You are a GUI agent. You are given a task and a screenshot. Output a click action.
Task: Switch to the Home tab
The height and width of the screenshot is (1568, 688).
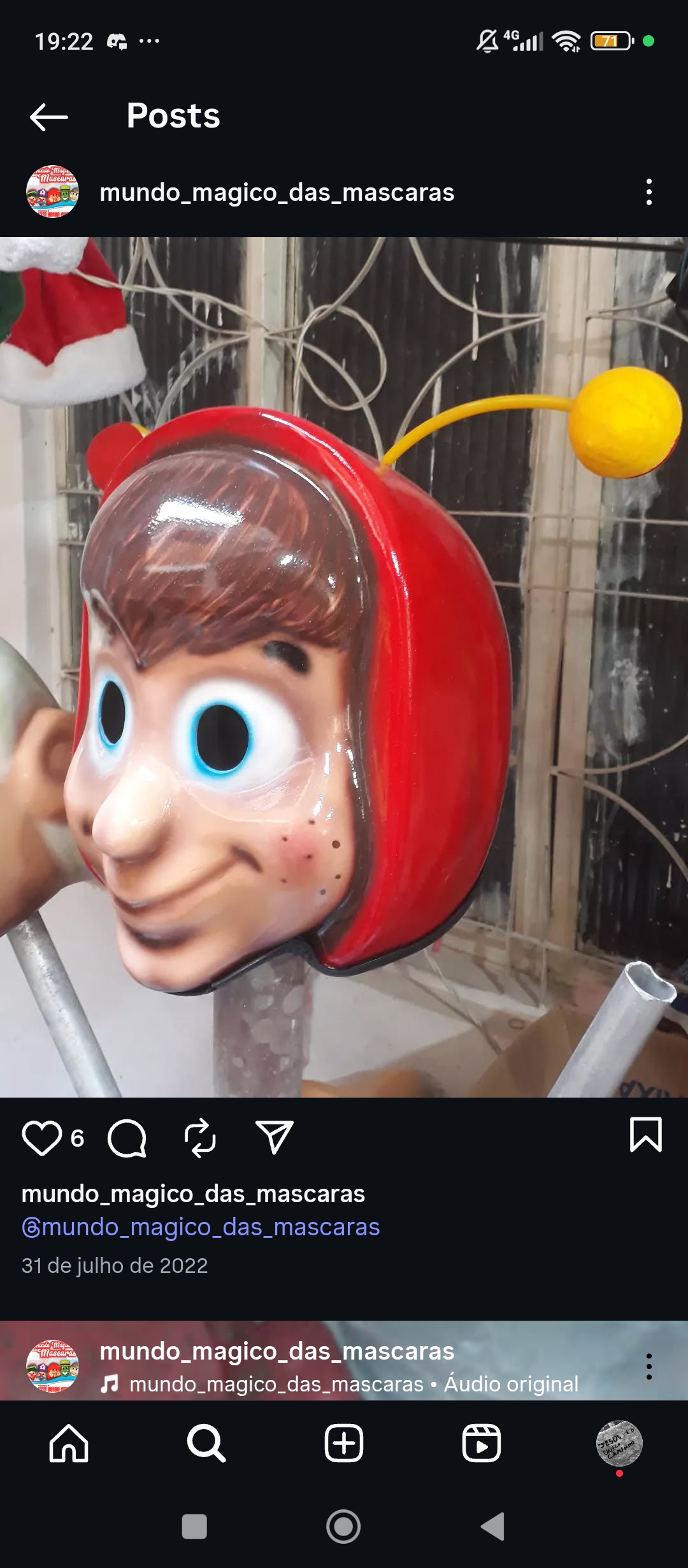pos(69,1443)
